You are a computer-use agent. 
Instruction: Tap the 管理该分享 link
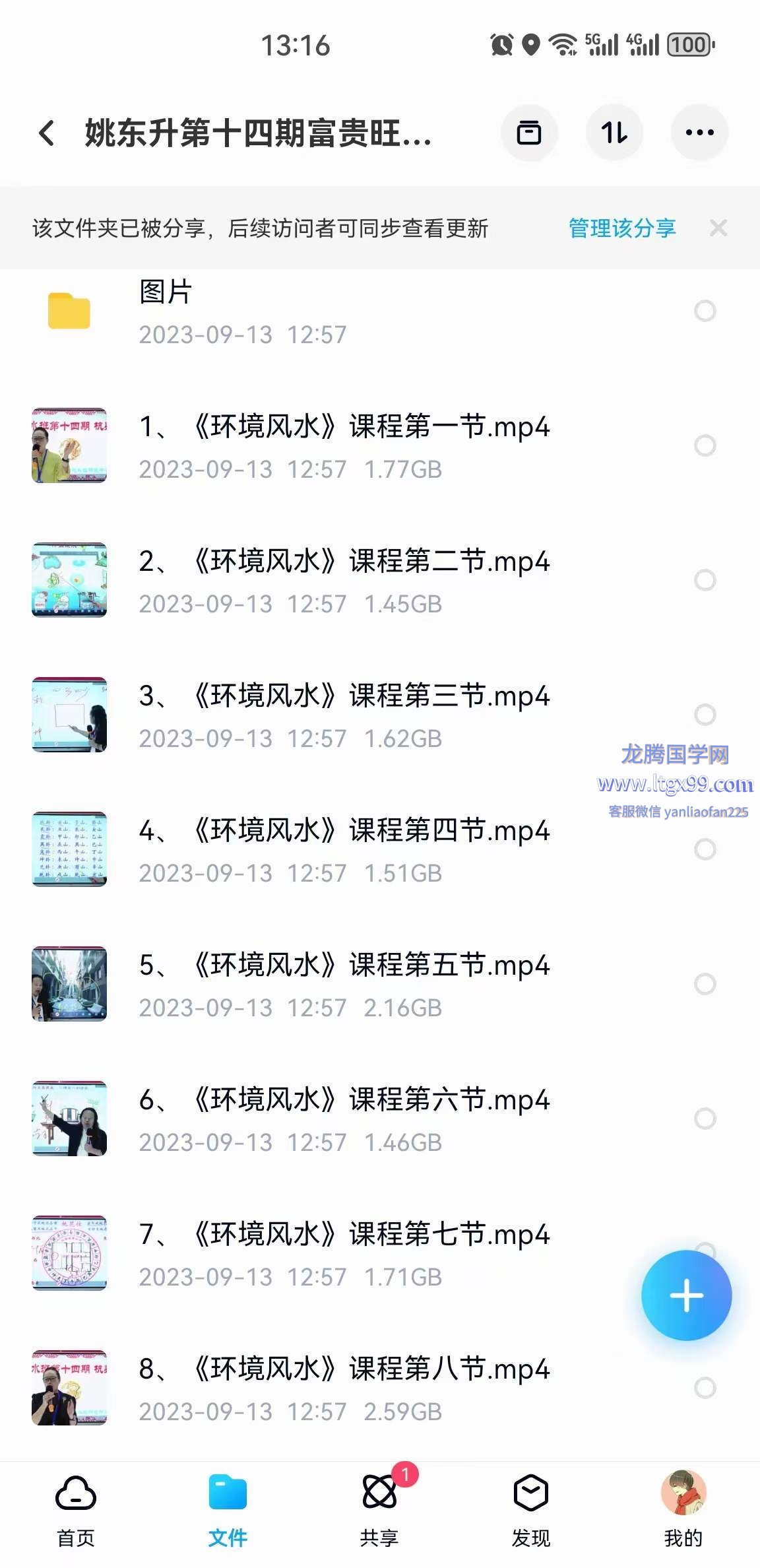(x=621, y=228)
